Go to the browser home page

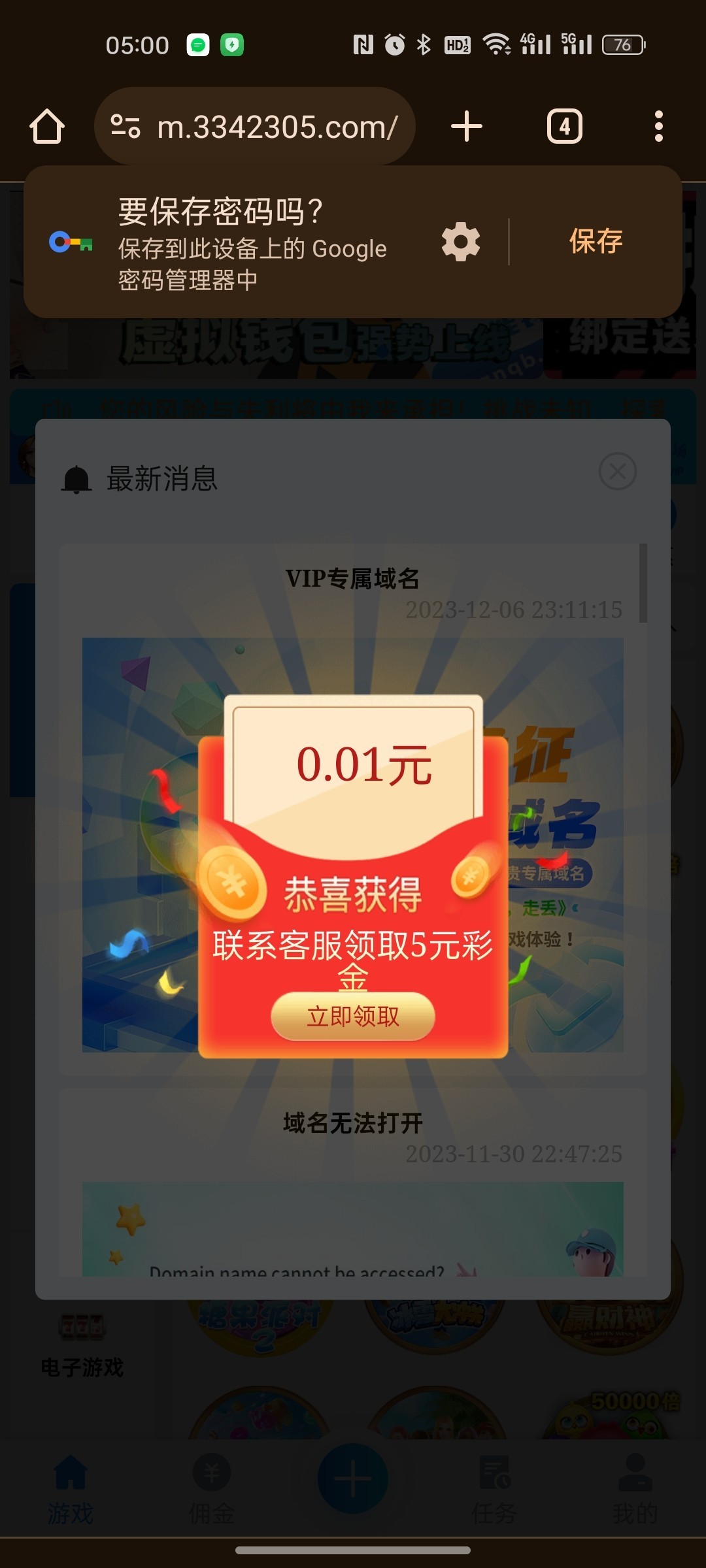click(47, 126)
